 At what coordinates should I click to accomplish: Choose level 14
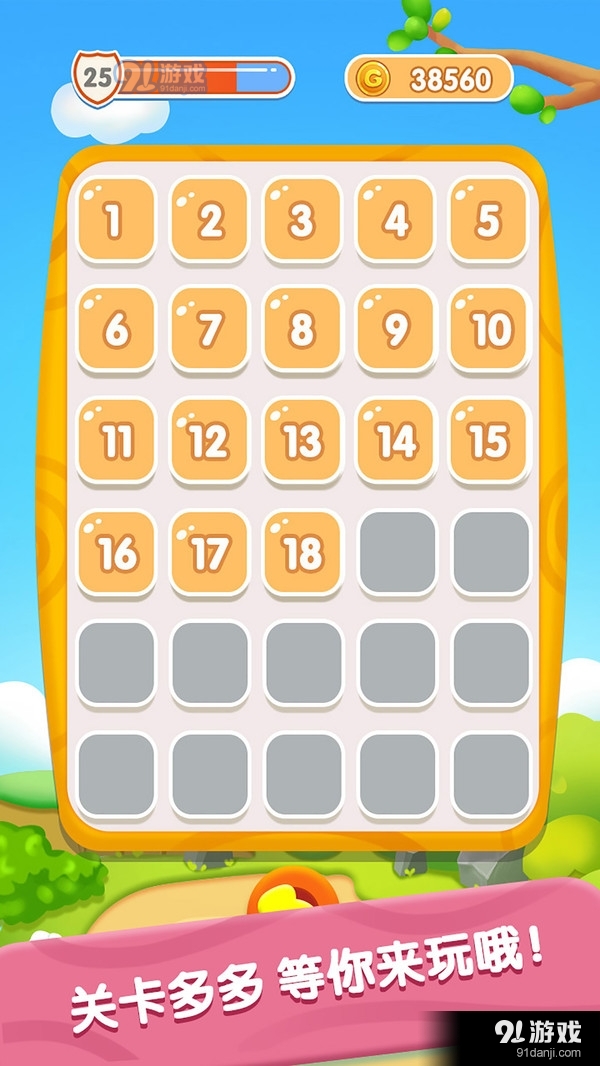(x=396, y=441)
